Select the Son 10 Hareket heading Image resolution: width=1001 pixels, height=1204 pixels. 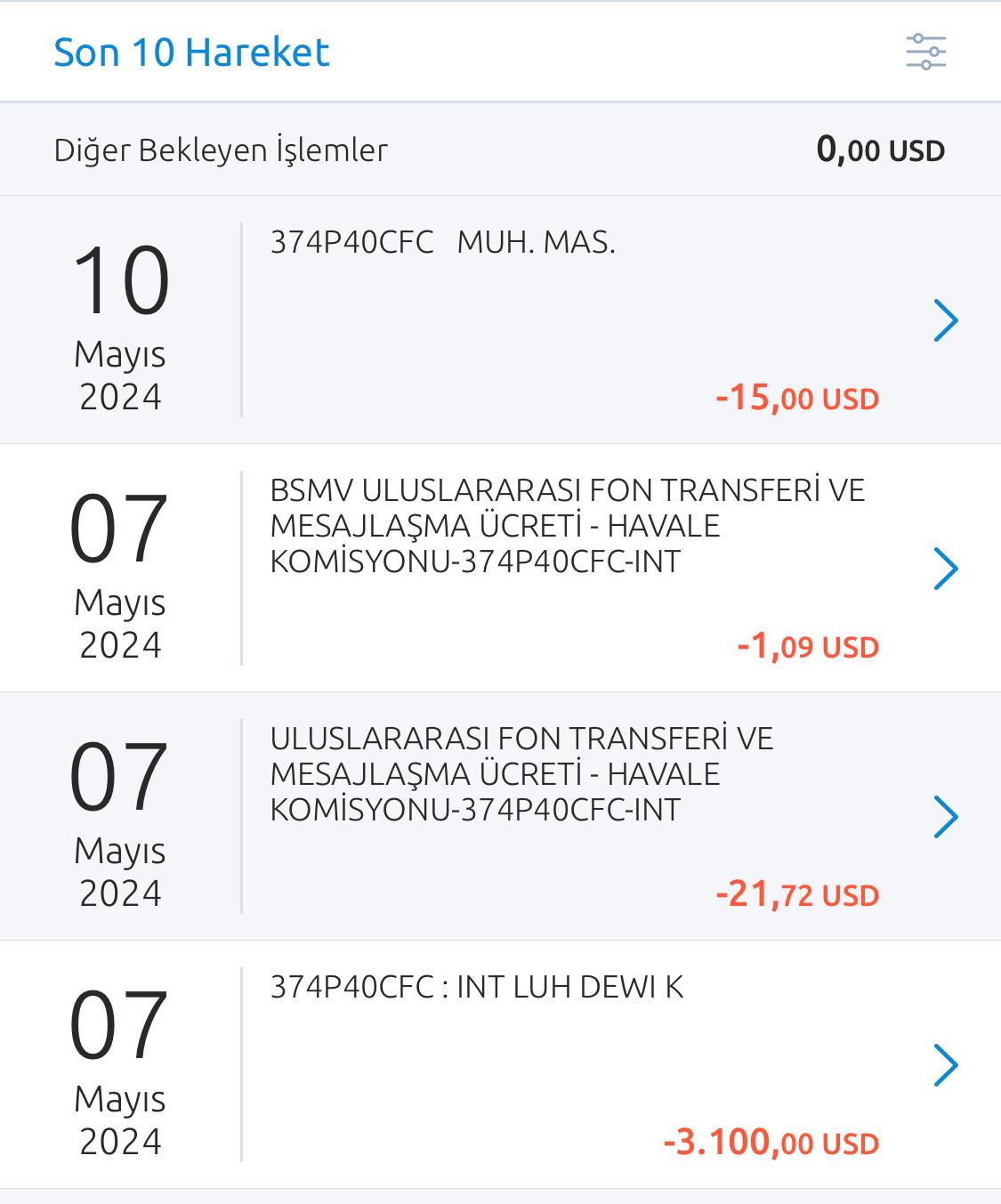point(192,52)
